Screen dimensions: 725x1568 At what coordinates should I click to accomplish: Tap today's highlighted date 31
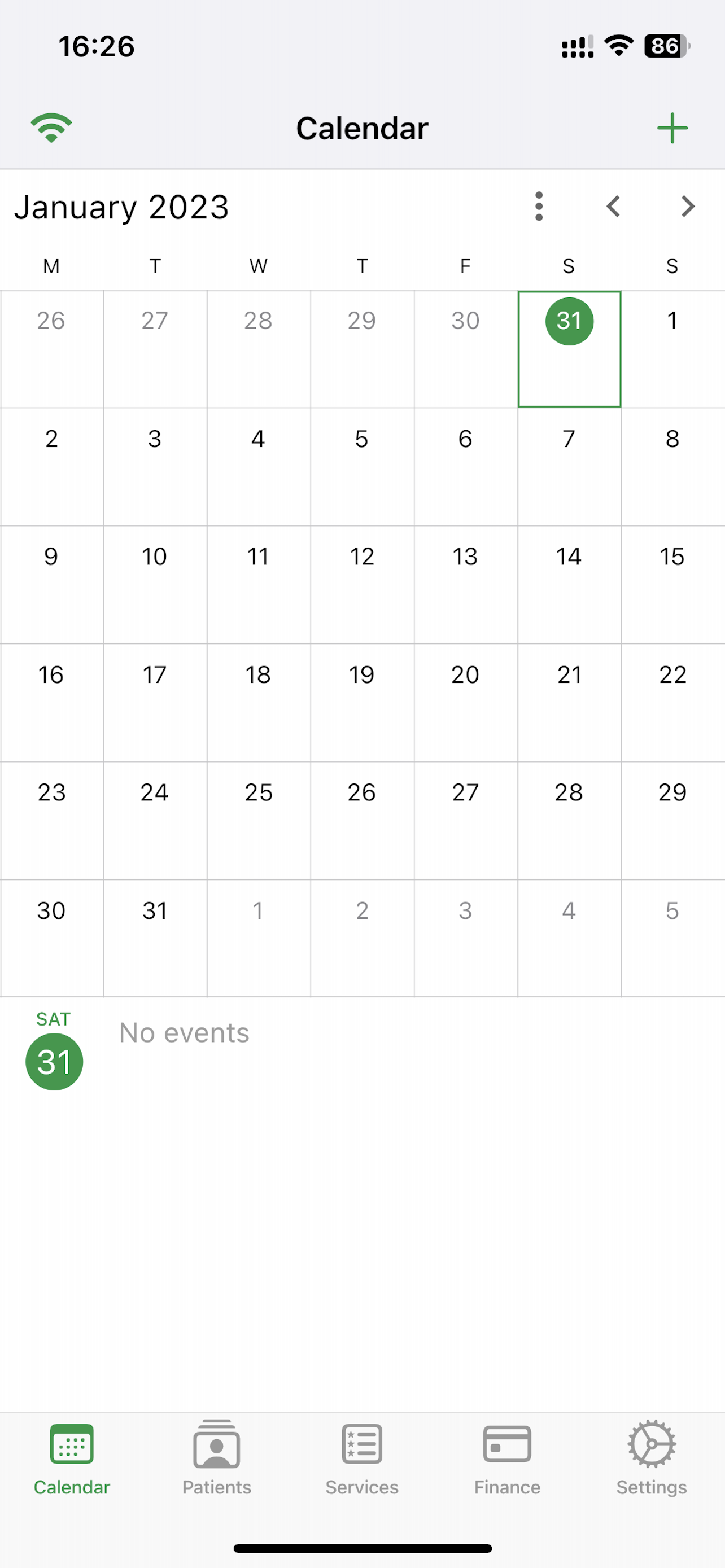pos(569,321)
